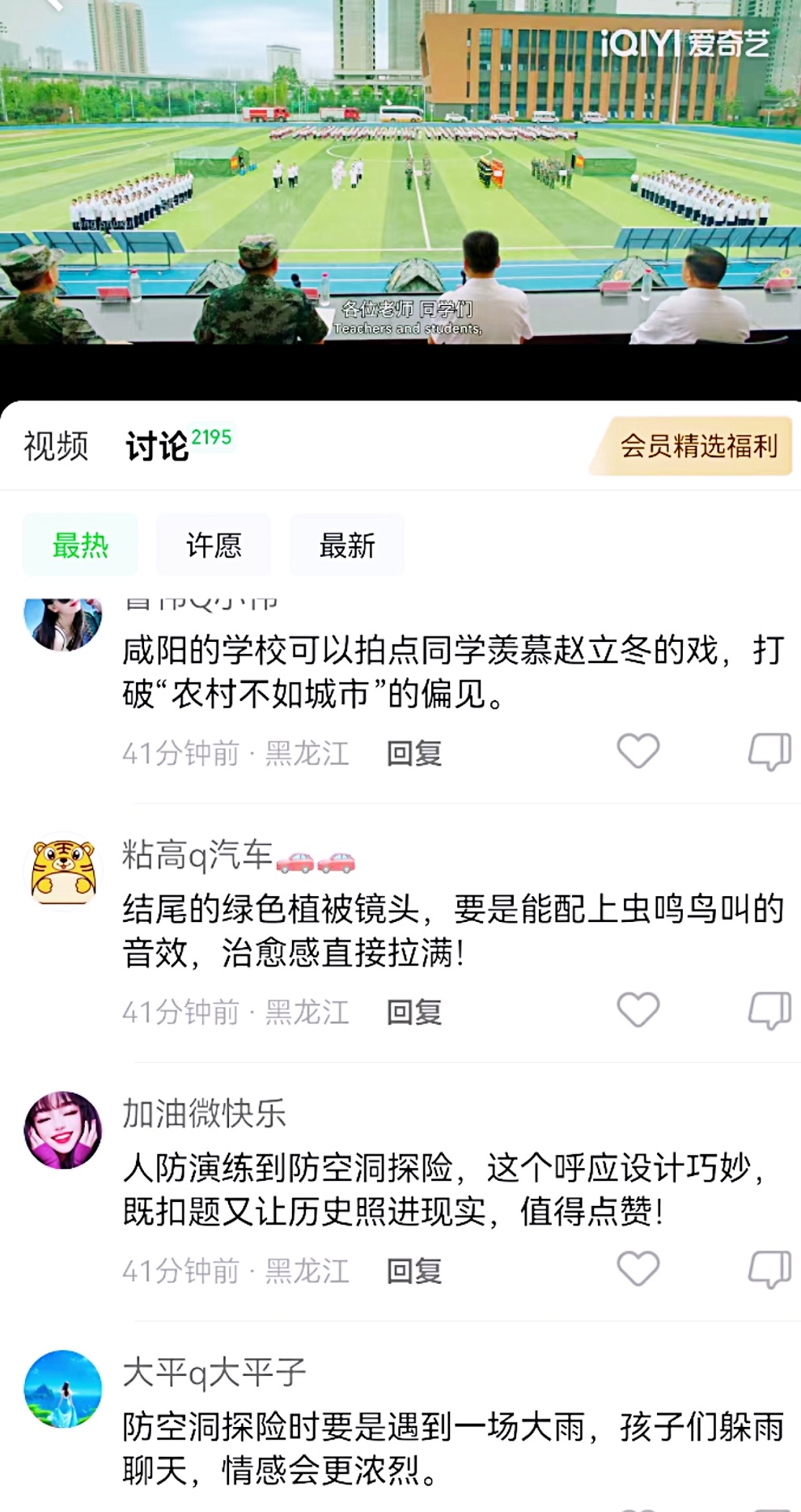Screen dimensions: 801x1512
Task: Switch to the 视频 tab
Action: pos(56,446)
